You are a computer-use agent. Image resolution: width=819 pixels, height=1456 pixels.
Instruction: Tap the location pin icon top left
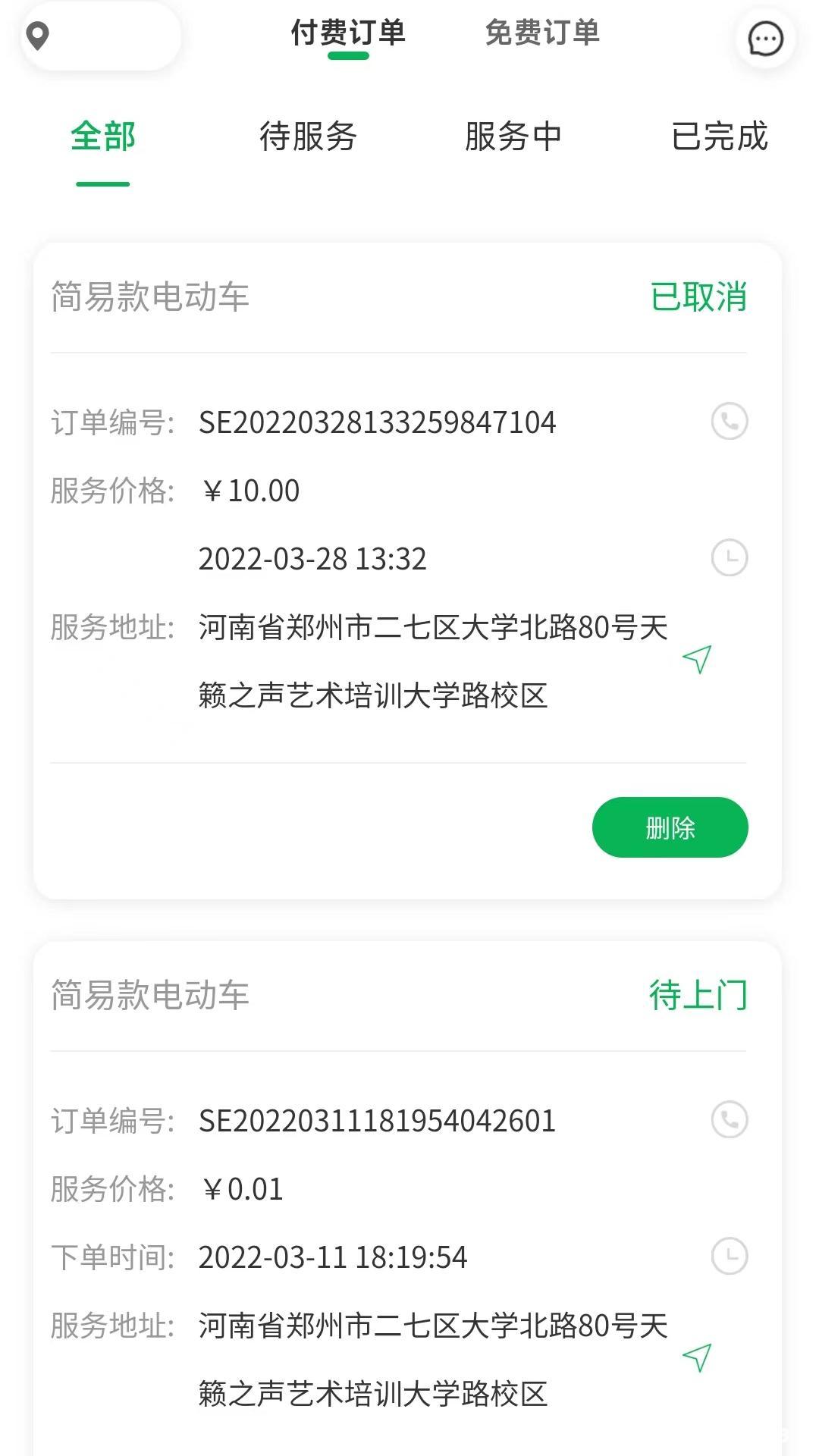coord(38,36)
